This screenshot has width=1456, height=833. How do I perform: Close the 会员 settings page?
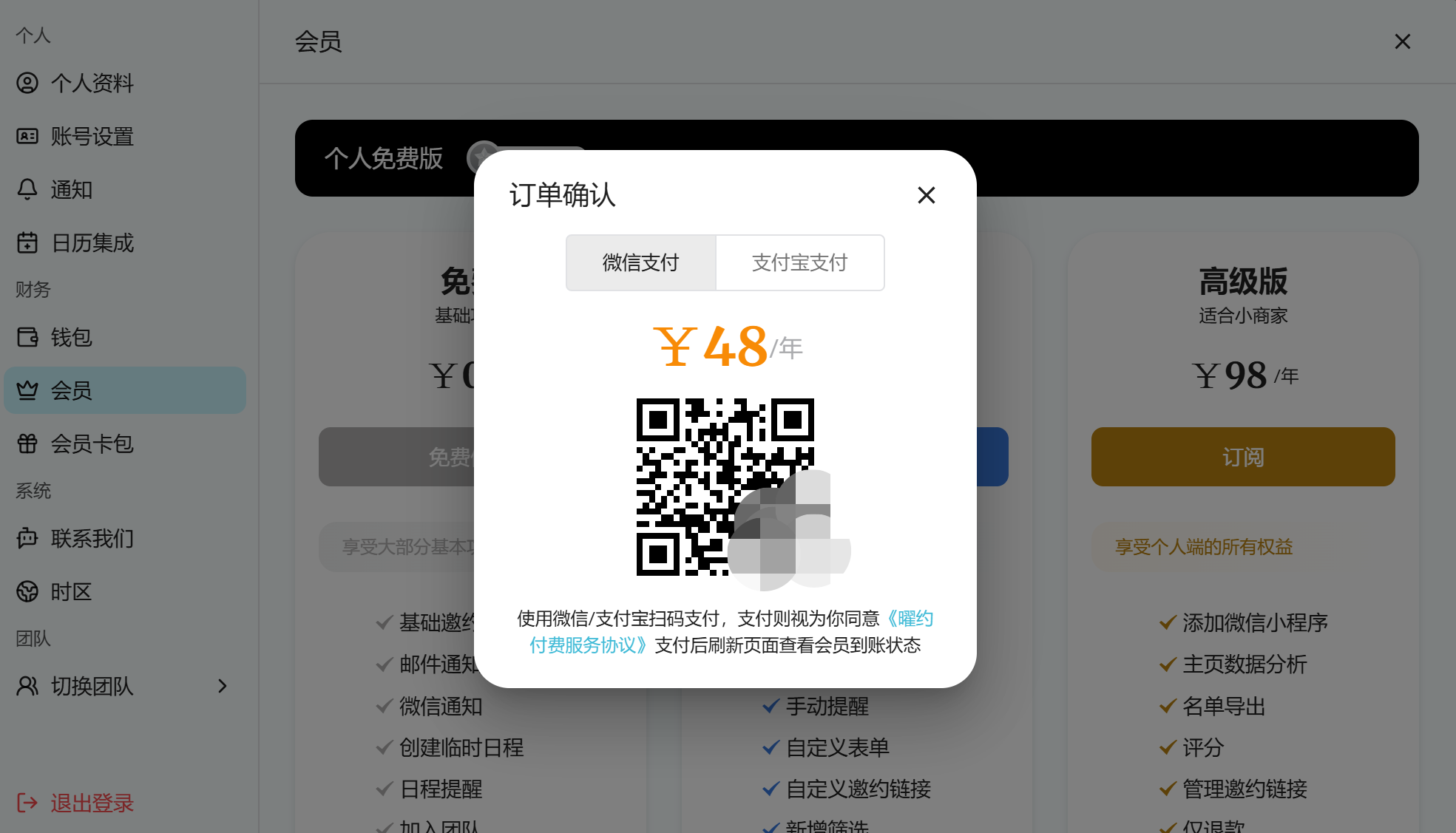tap(1402, 41)
